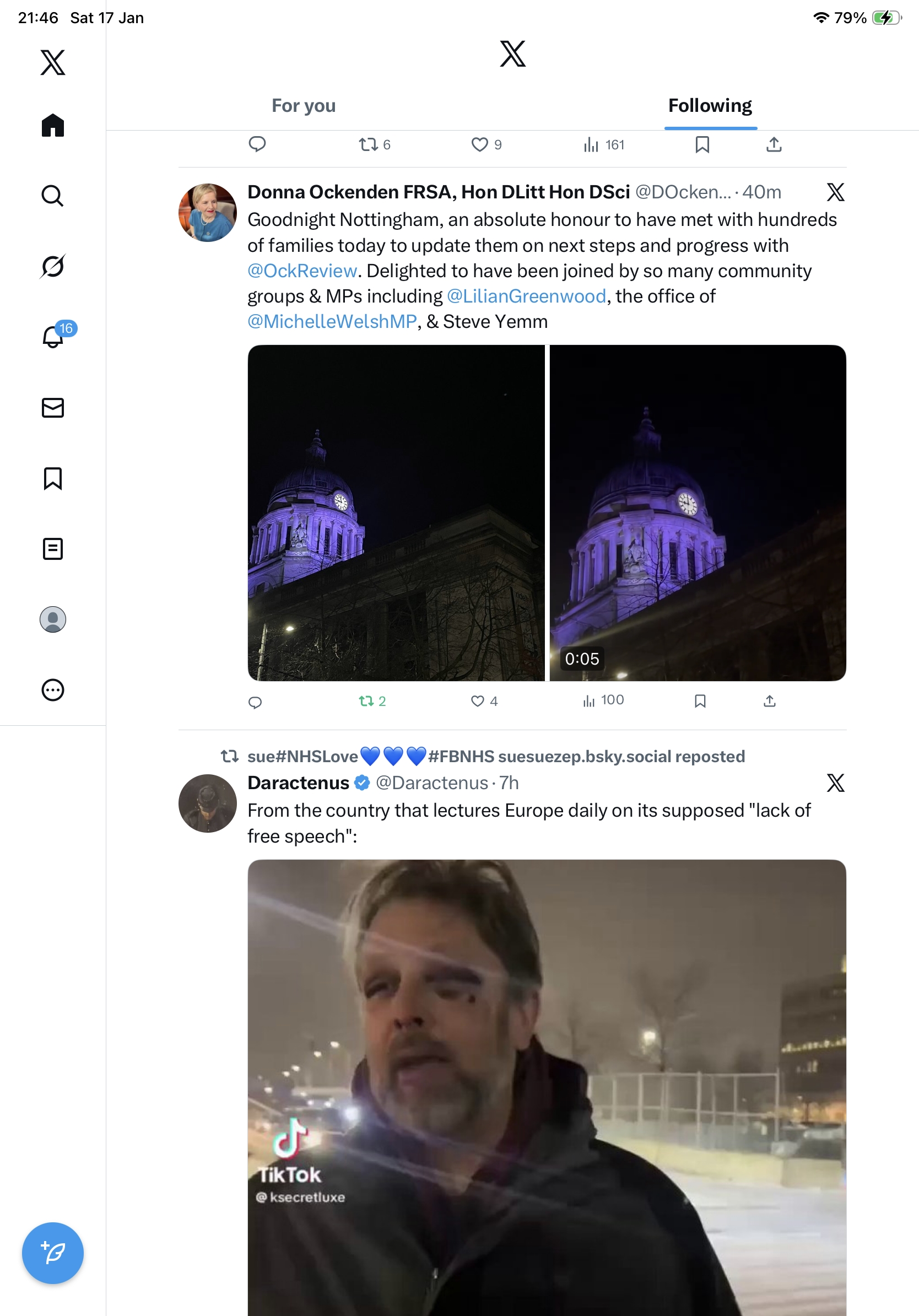
Task: Open Profile from the sidebar
Action: [x=53, y=619]
